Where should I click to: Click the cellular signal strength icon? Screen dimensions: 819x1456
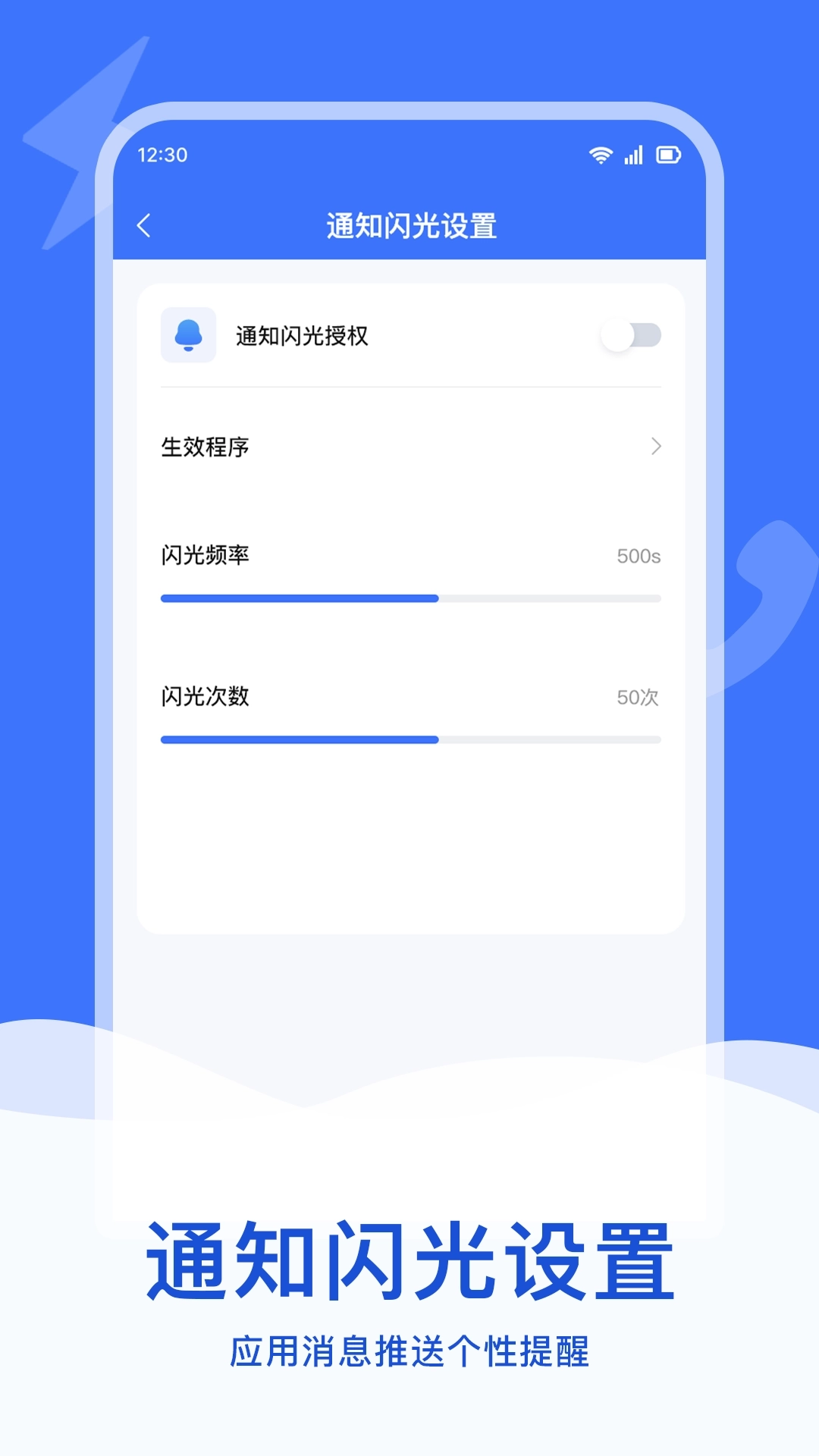[x=633, y=154]
